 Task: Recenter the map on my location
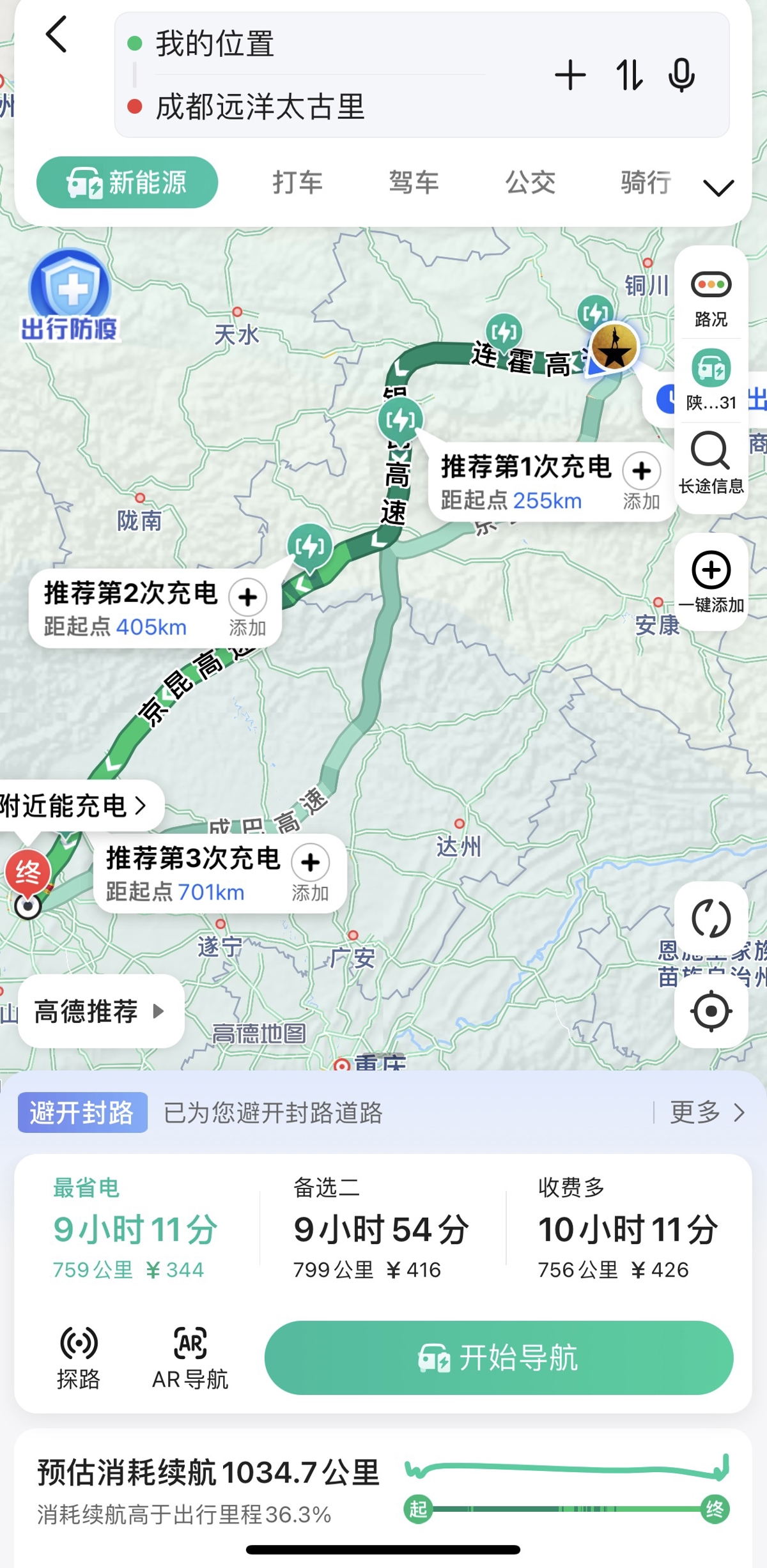click(711, 1011)
